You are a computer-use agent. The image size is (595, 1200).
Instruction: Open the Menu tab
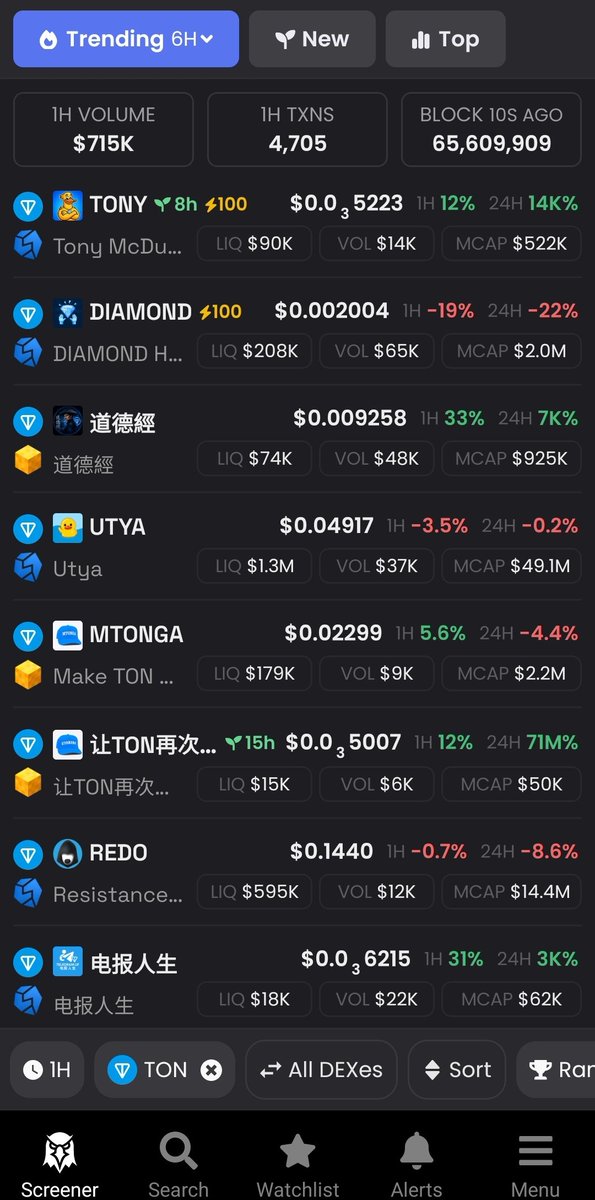coord(535,1165)
